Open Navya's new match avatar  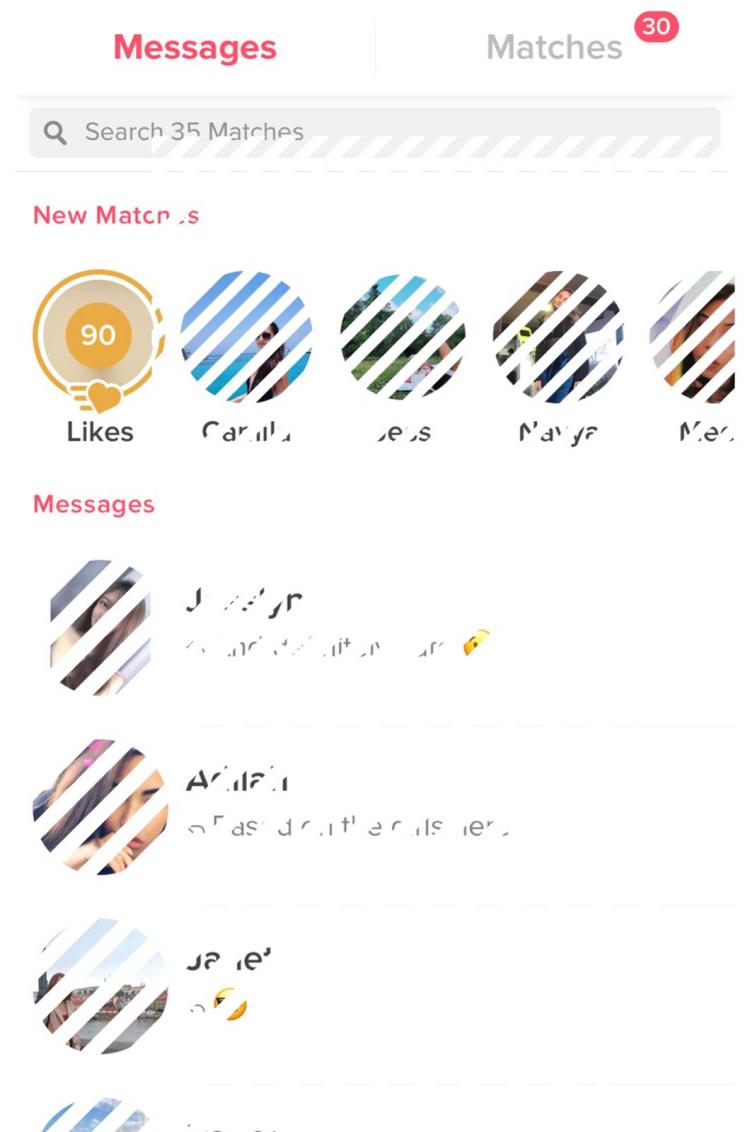pos(560,337)
